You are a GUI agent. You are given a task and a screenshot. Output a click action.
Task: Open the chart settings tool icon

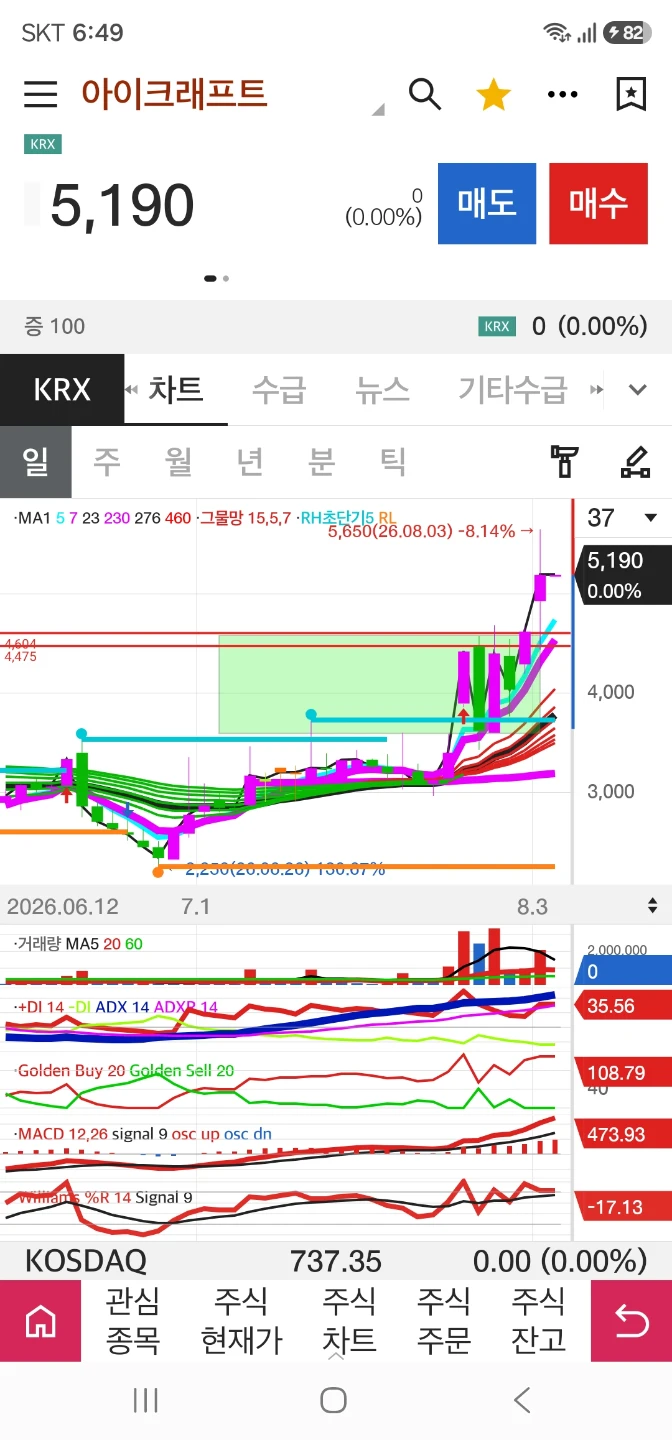(x=565, y=462)
